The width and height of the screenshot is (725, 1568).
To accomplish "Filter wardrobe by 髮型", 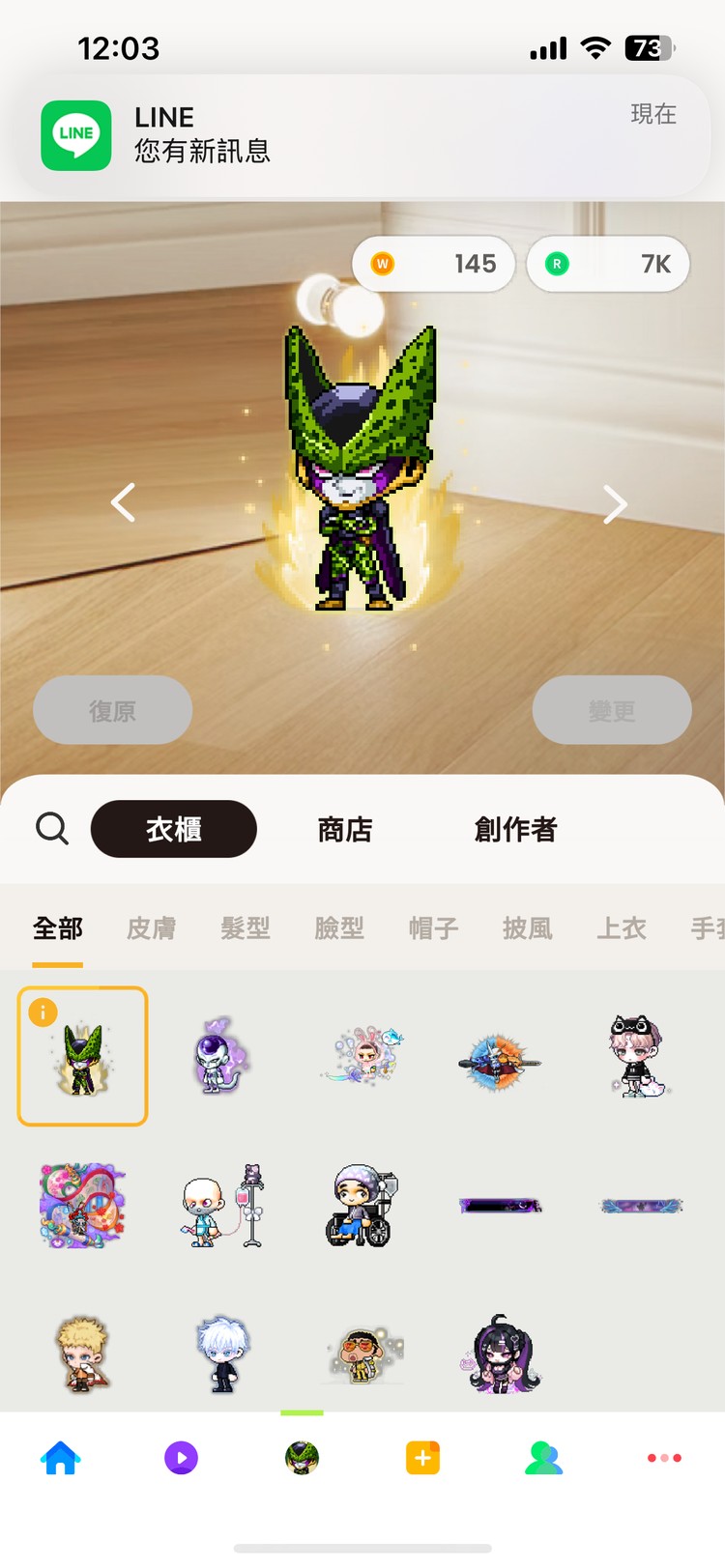I will click(246, 928).
